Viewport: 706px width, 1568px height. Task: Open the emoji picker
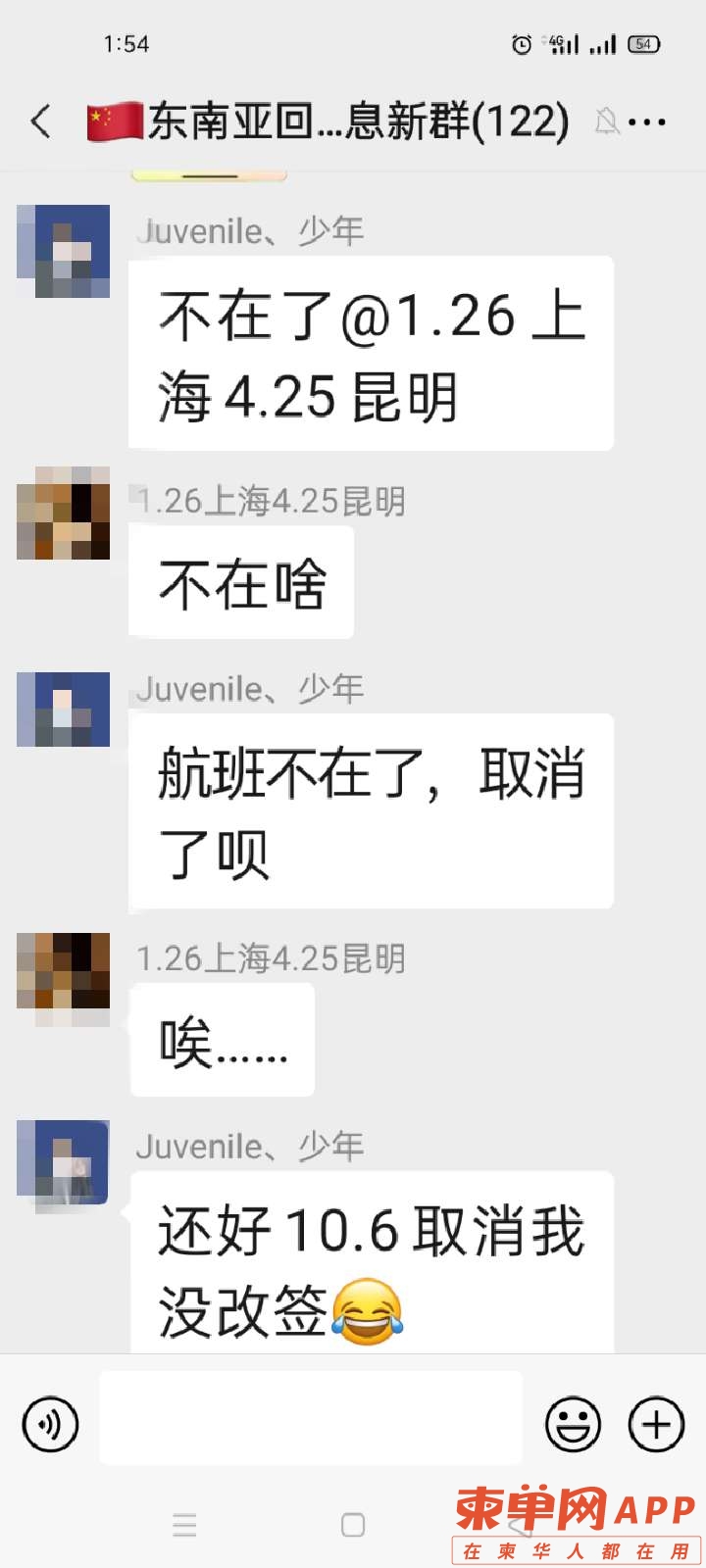[573, 1424]
